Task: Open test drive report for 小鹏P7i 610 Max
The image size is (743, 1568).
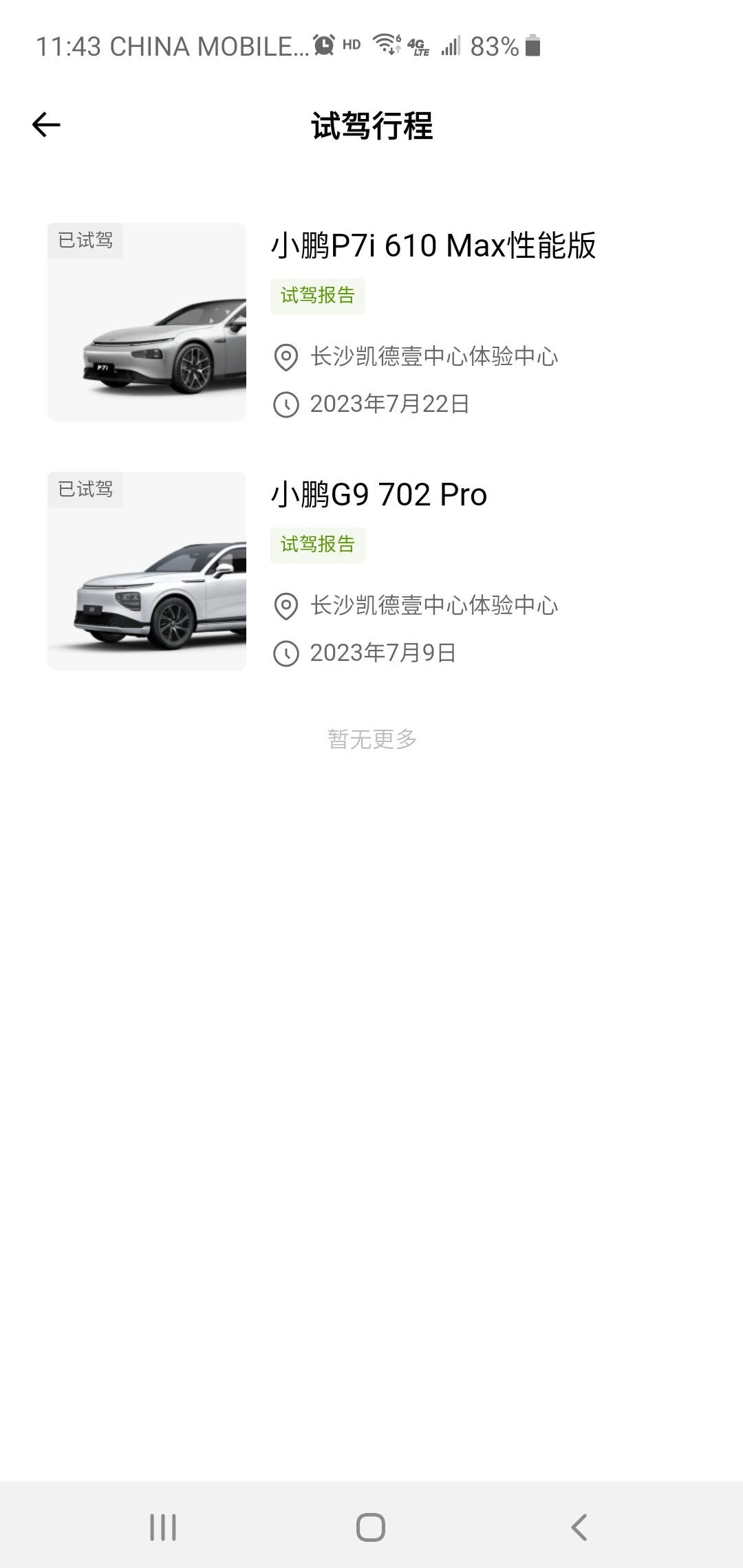Action: pos(317,296)
